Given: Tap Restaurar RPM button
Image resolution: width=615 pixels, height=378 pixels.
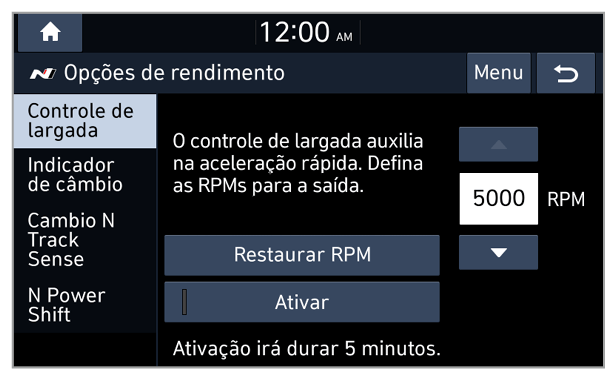Looking at the screenshot, I should 302,255.
